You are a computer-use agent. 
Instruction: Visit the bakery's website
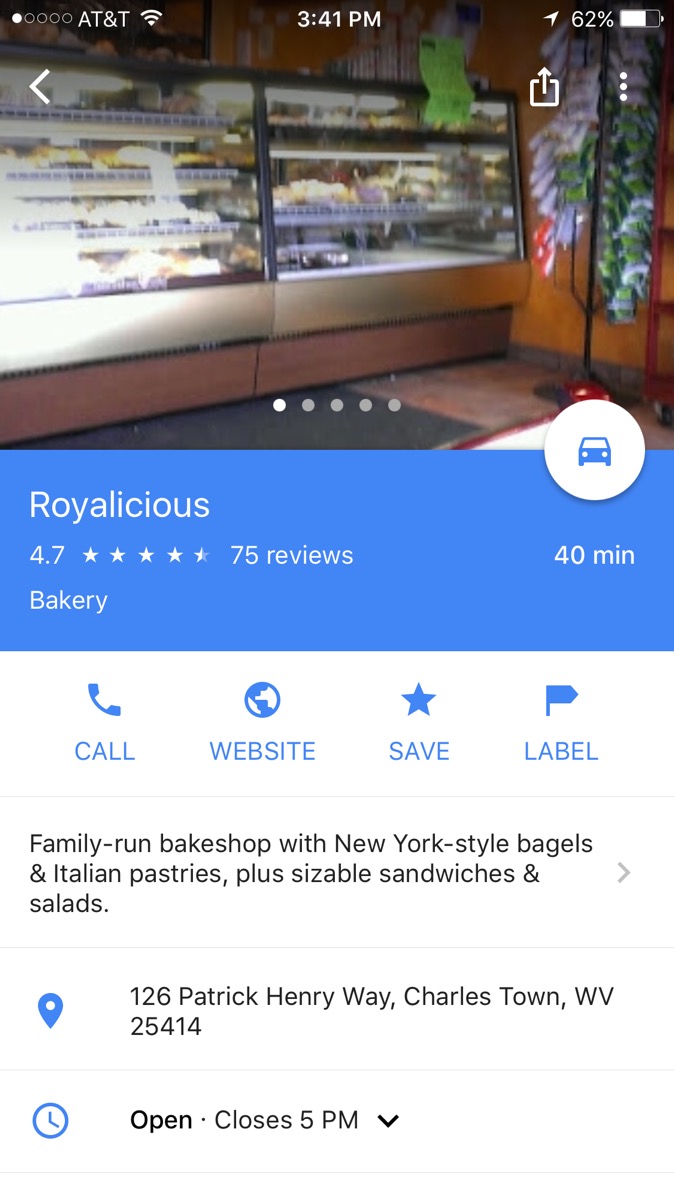click(x=262, y=722)
